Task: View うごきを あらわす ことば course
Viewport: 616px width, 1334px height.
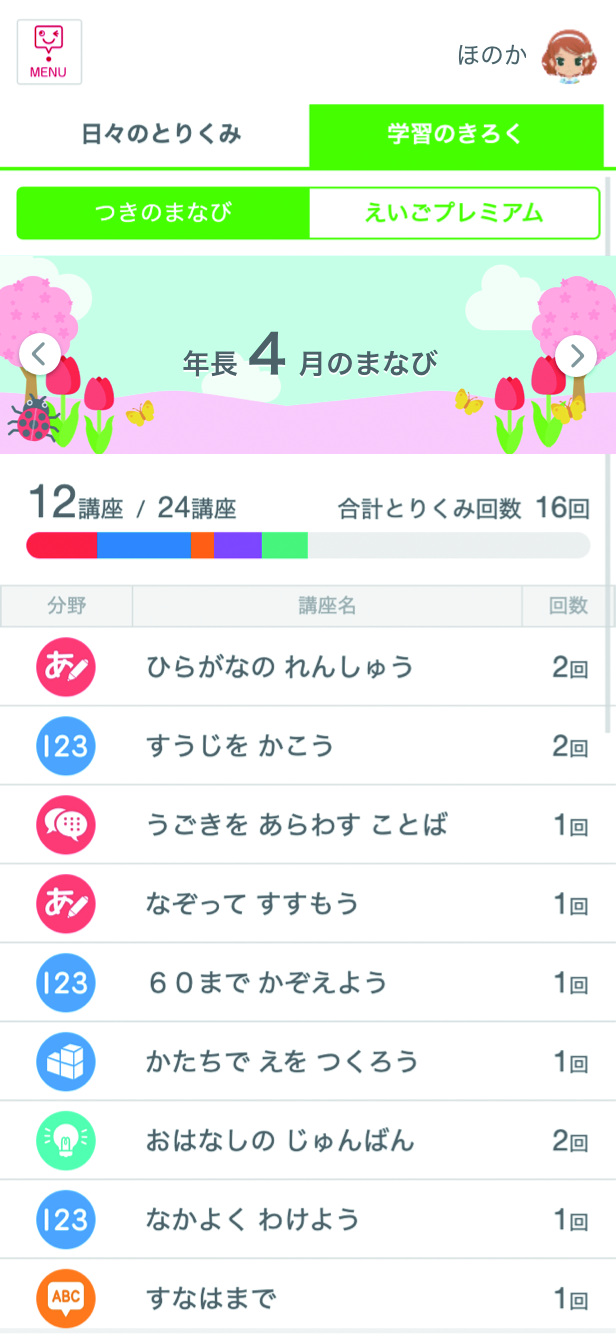Action: (296, 824)
